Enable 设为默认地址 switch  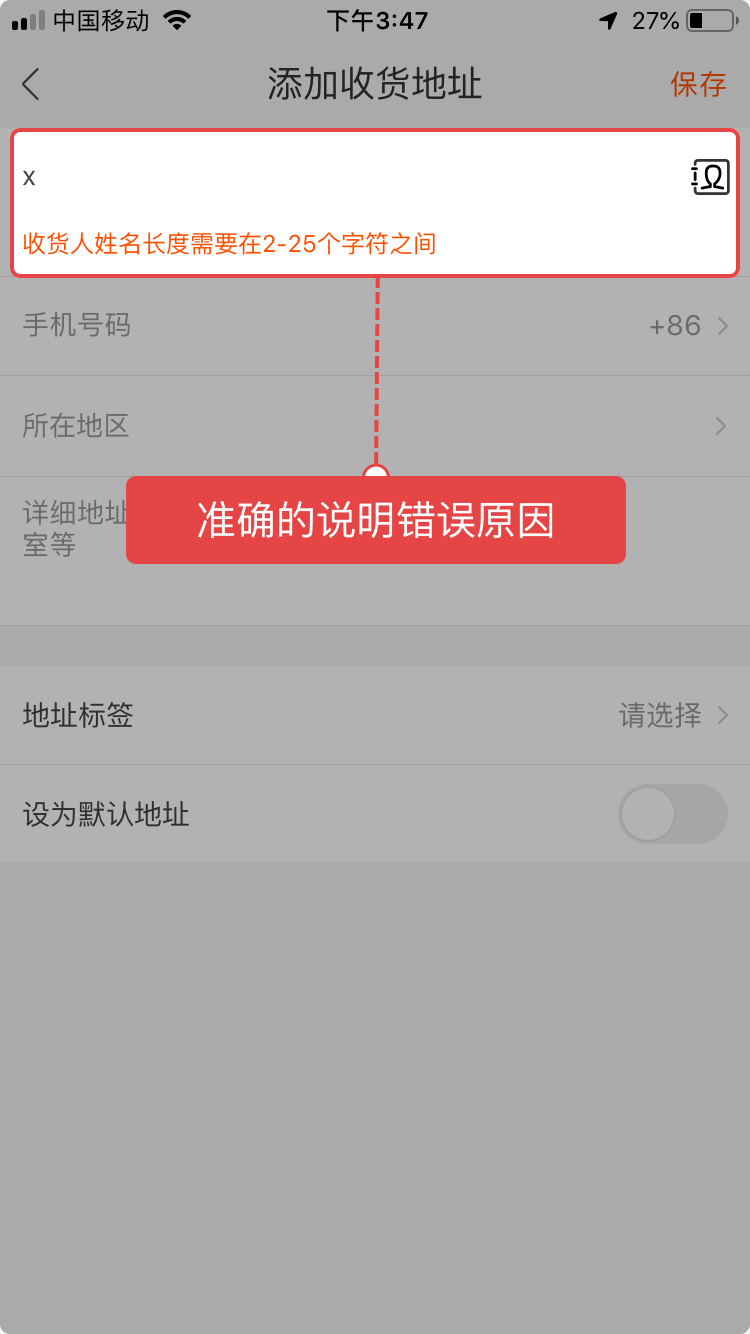672,814
